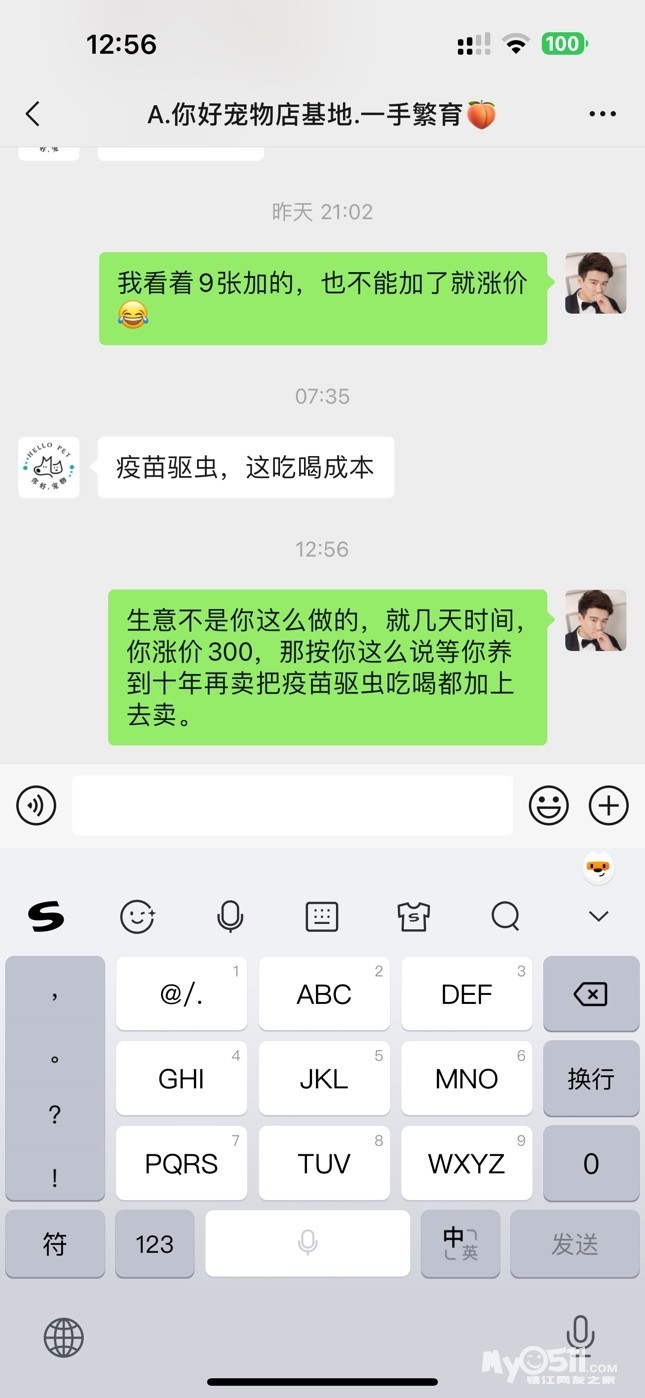Open keyboard skin shirt icon
The image size is (645, 1398).
tap(413, 915)
